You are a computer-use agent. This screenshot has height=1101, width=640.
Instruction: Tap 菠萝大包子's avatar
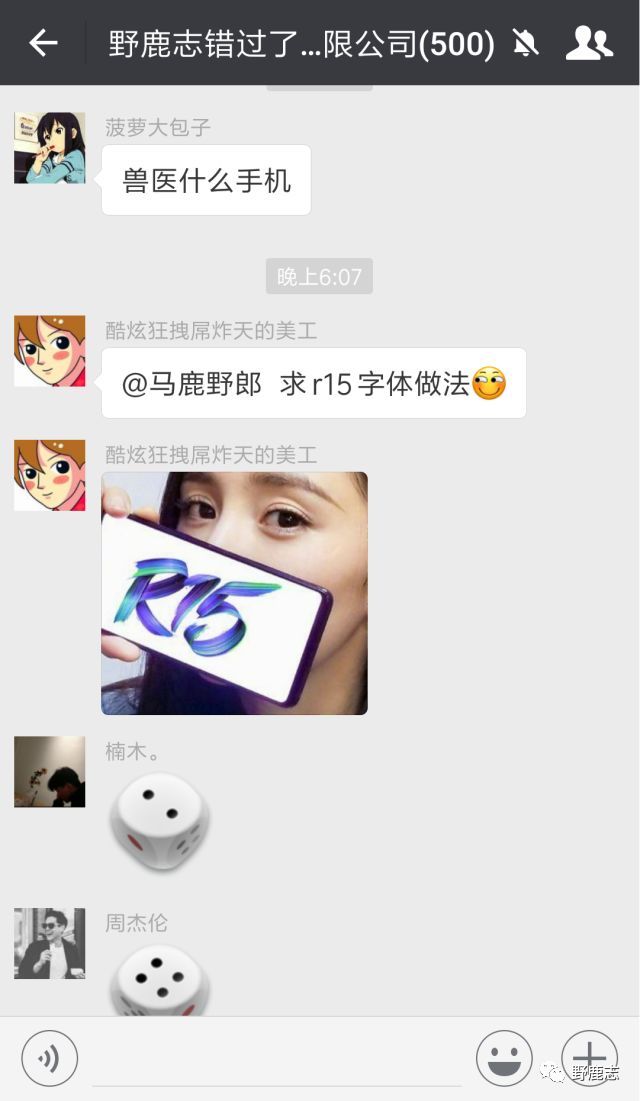coord(50,148)
